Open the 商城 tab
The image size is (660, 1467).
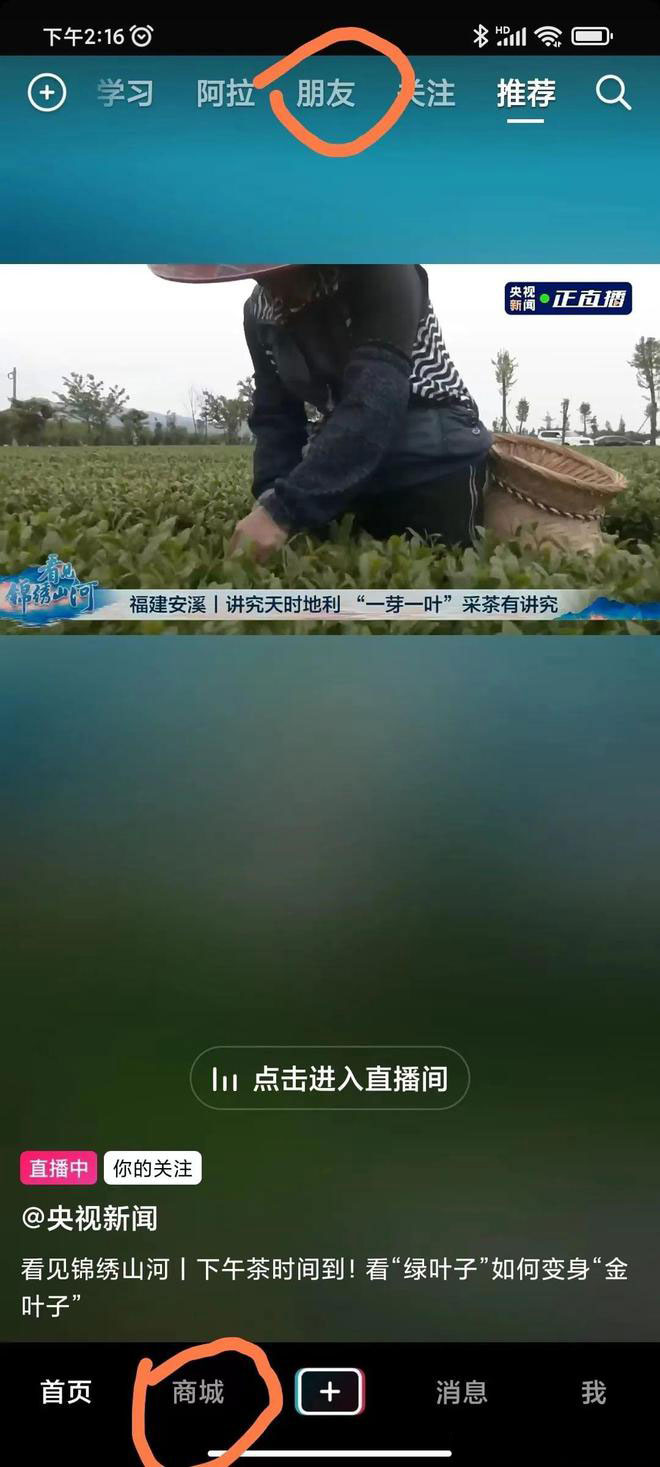pos(198,1392)
